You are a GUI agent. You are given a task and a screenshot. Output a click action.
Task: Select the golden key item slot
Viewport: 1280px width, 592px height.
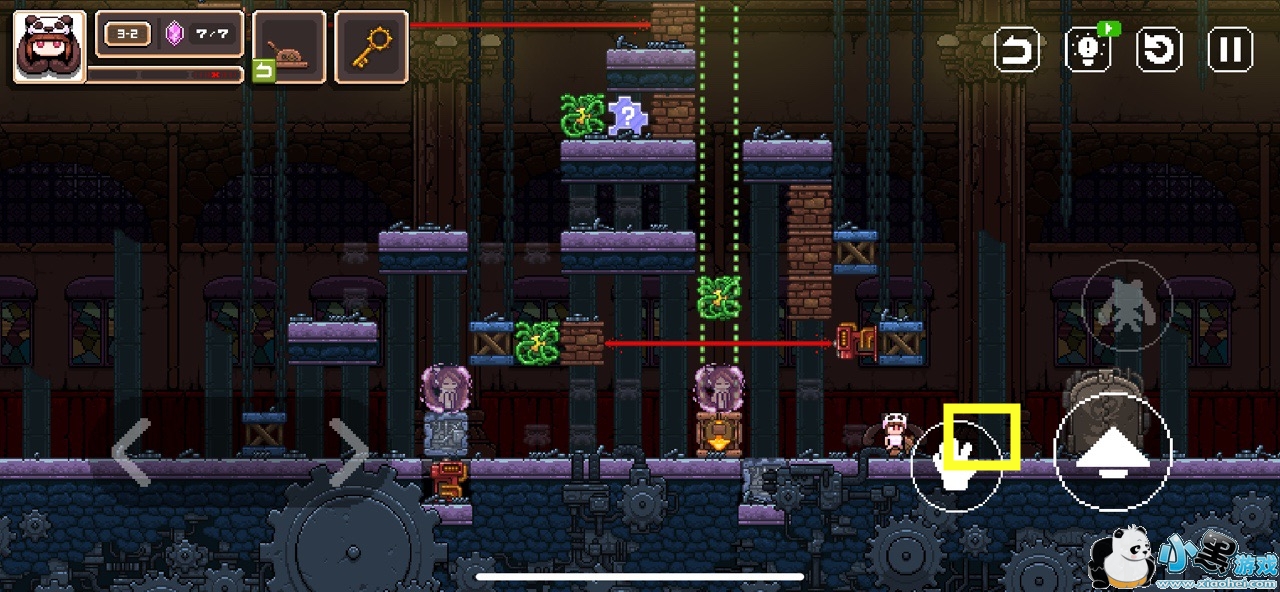coord(371,46)
